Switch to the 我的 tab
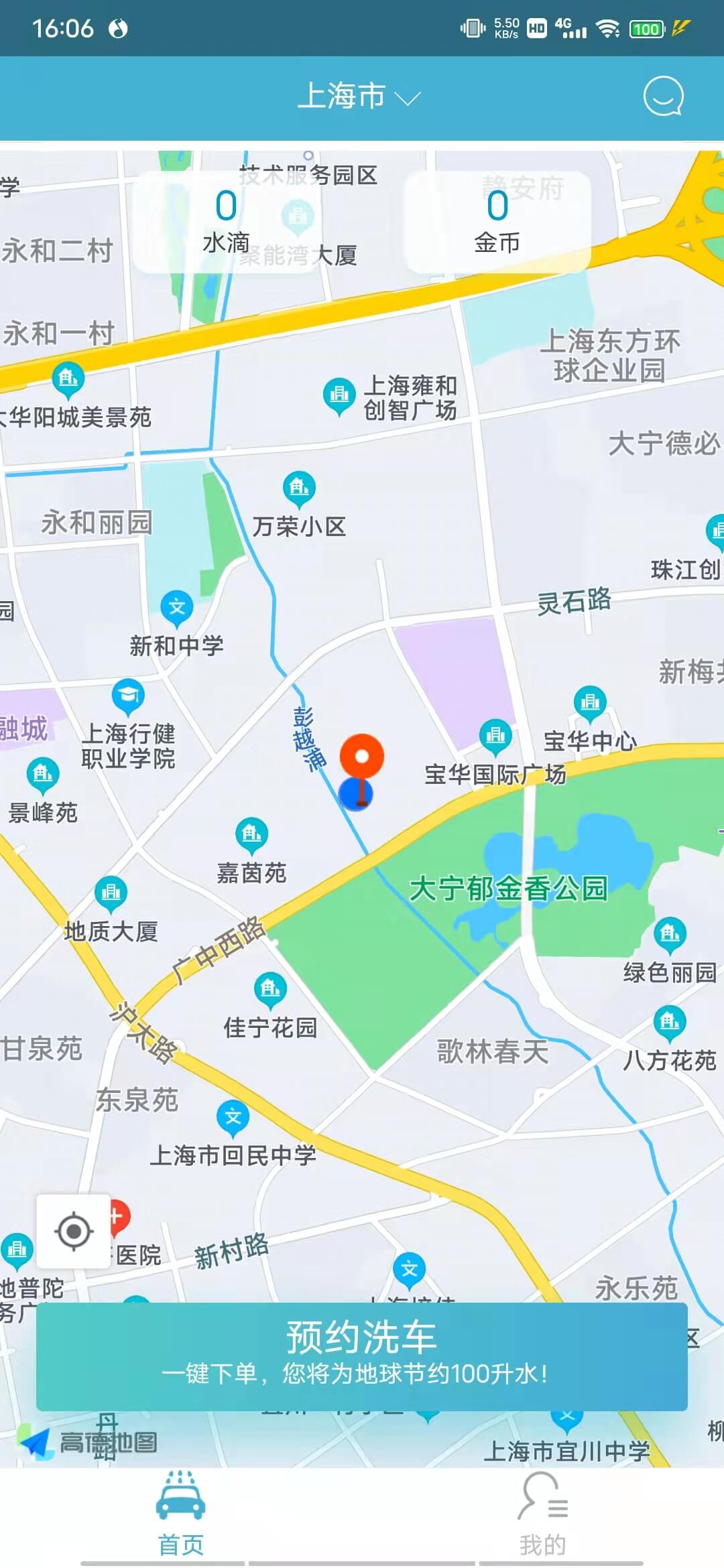Image resolution: width=724 pixels, height=1568 pixels. pyautogui.click(x=542, y=1516)
